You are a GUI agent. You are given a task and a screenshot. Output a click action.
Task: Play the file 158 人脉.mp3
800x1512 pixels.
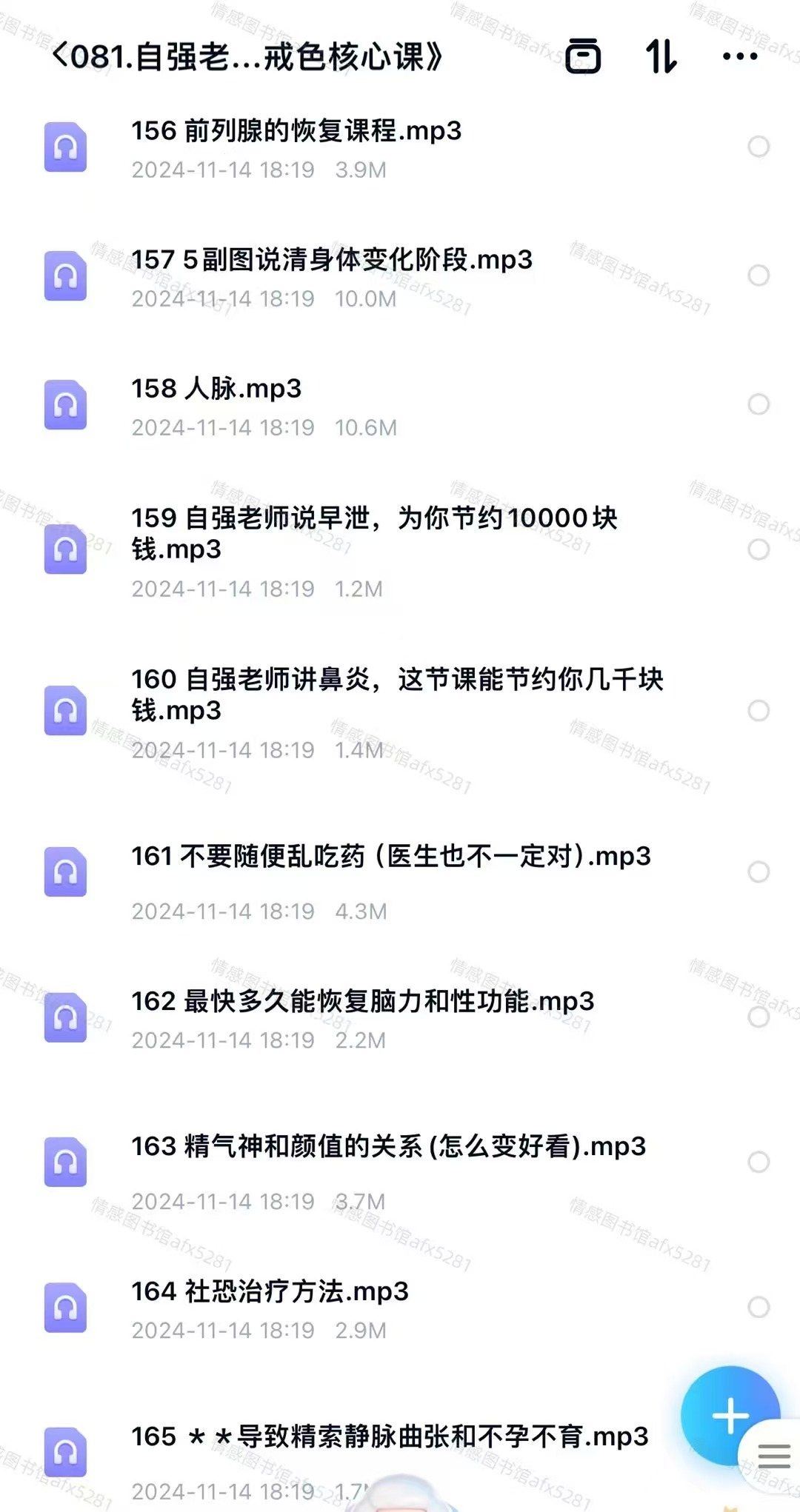216,389
